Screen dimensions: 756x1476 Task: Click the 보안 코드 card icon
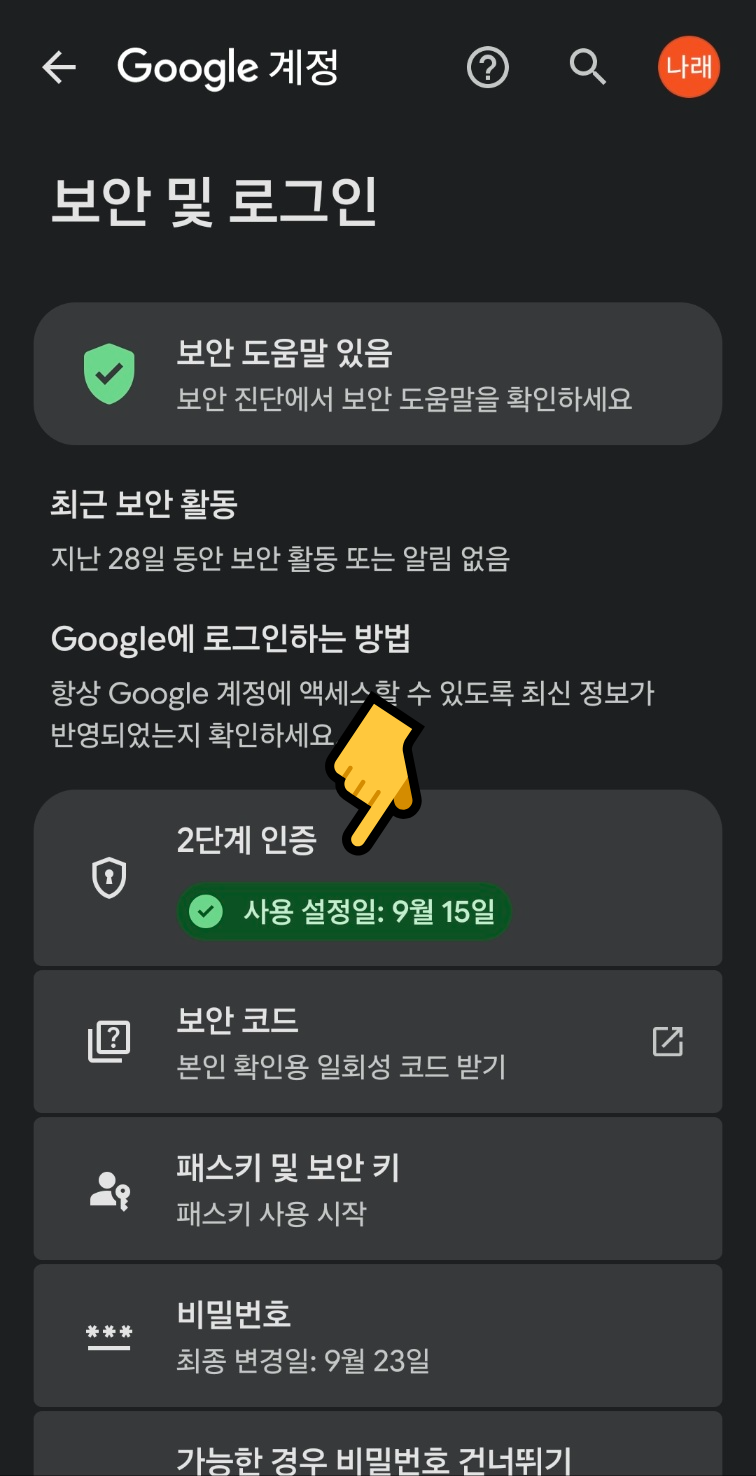[x=110, y=1040]
